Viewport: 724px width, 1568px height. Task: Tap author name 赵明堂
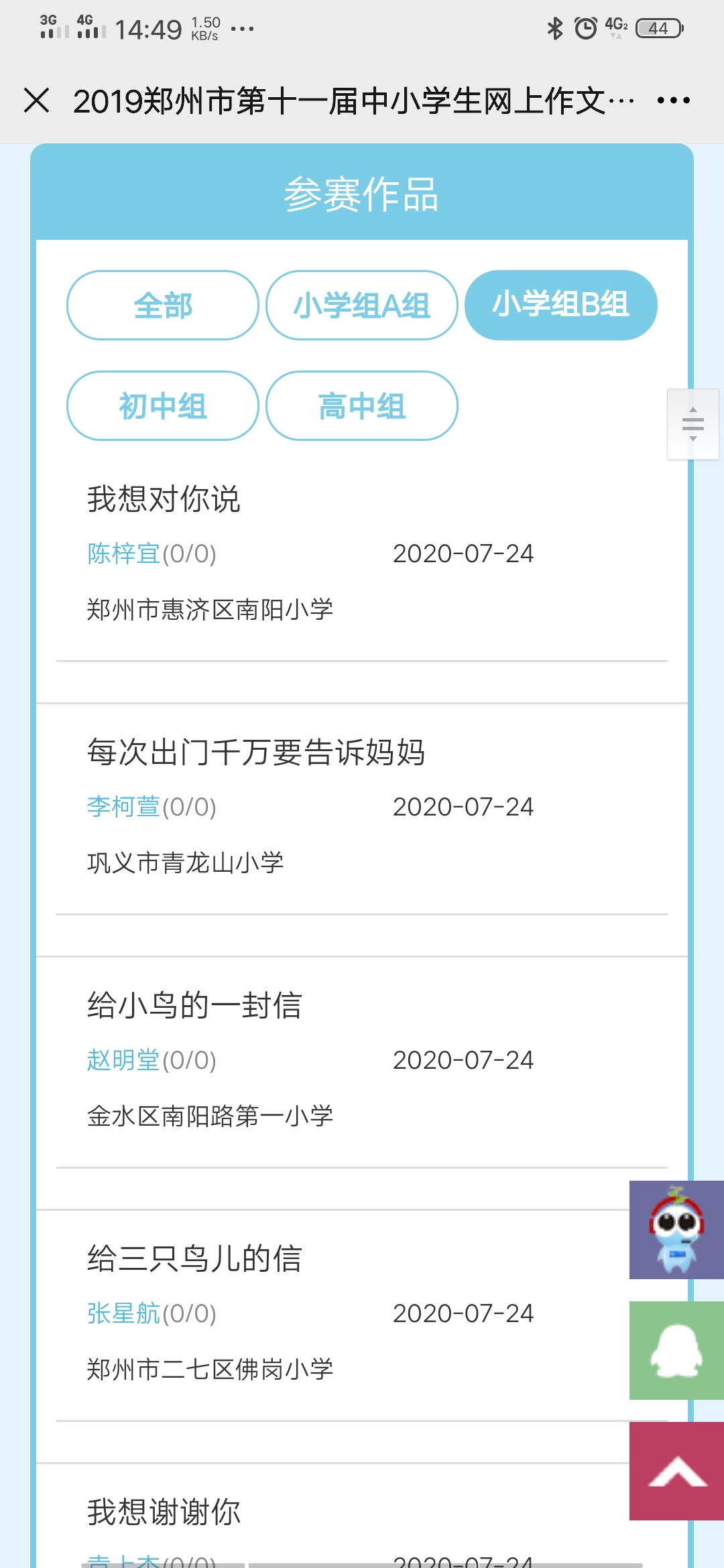(124, 1060)
